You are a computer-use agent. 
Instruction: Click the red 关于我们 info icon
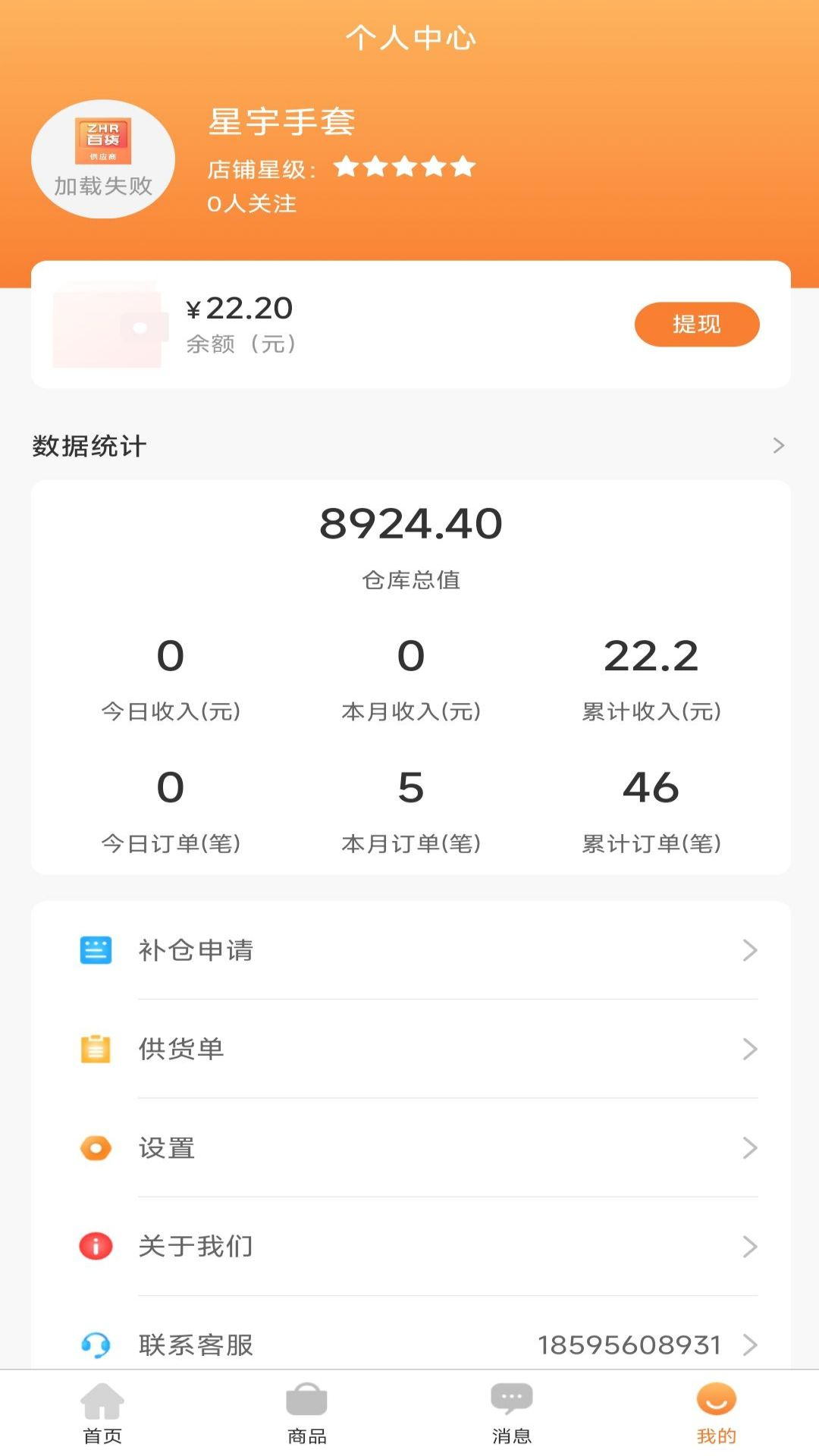[x=96, y=1246]
